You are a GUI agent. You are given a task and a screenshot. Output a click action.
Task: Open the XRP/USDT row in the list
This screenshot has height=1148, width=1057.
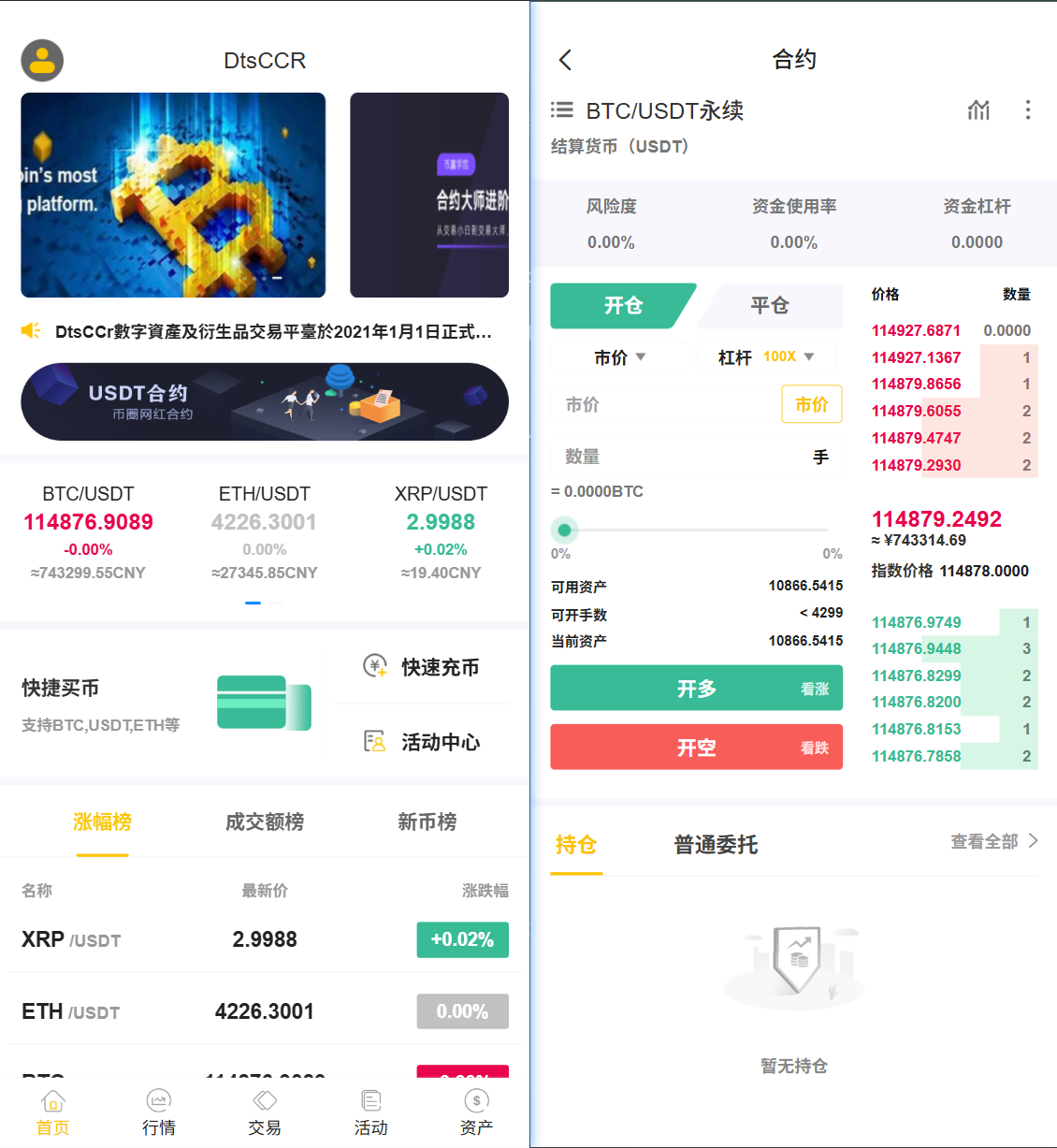[x=265, y=939]
